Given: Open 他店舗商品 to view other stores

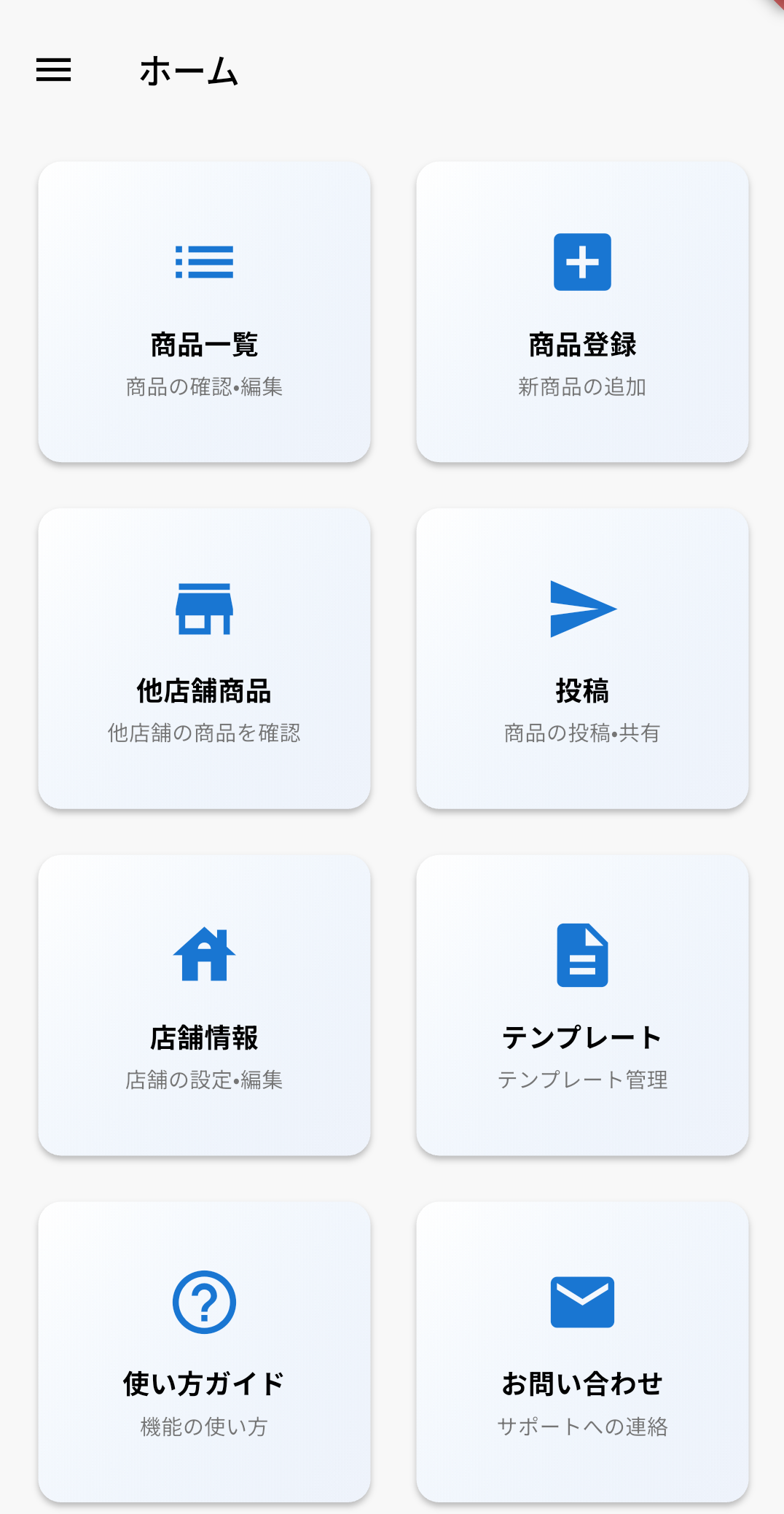Looking at the screenshot, I should 205,660.
